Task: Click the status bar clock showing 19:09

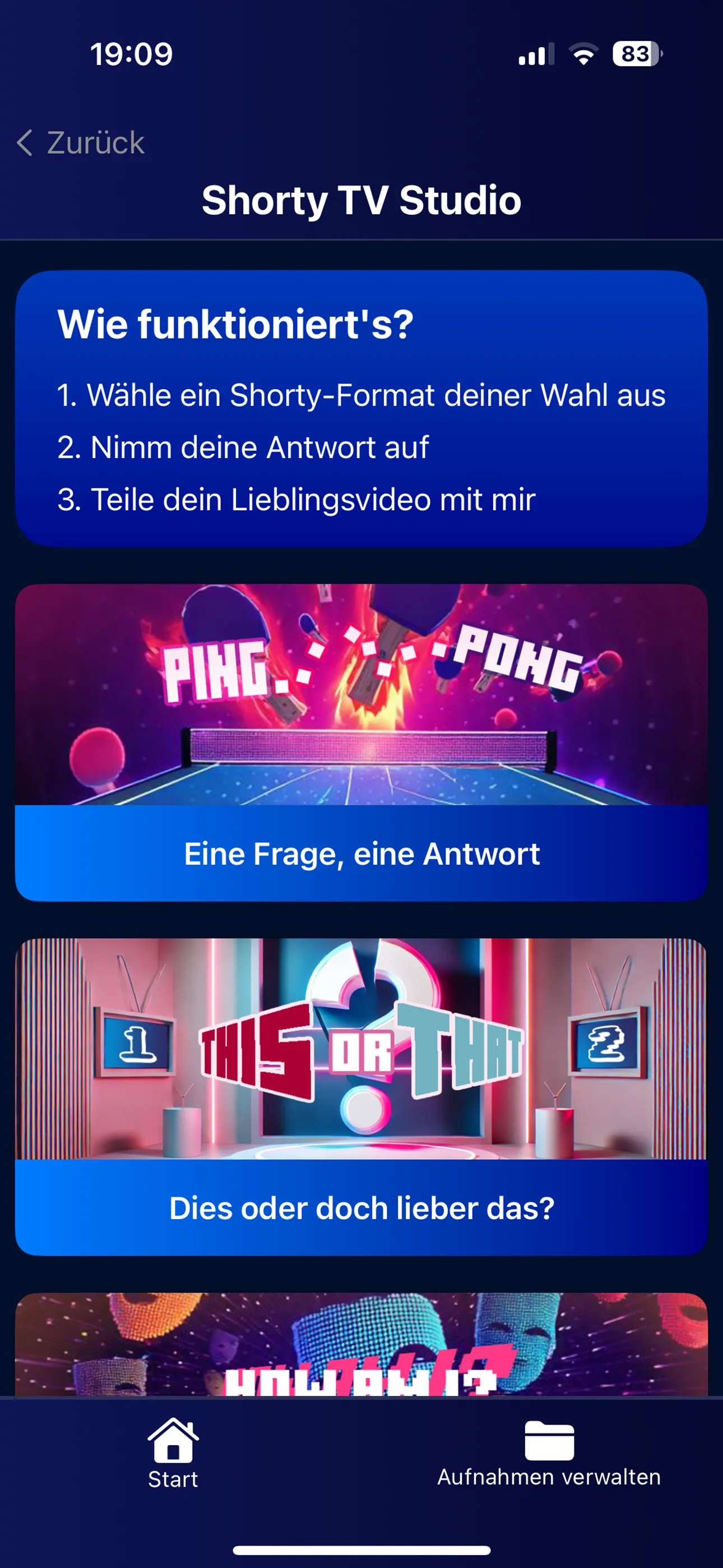Action: coord(132,55)
